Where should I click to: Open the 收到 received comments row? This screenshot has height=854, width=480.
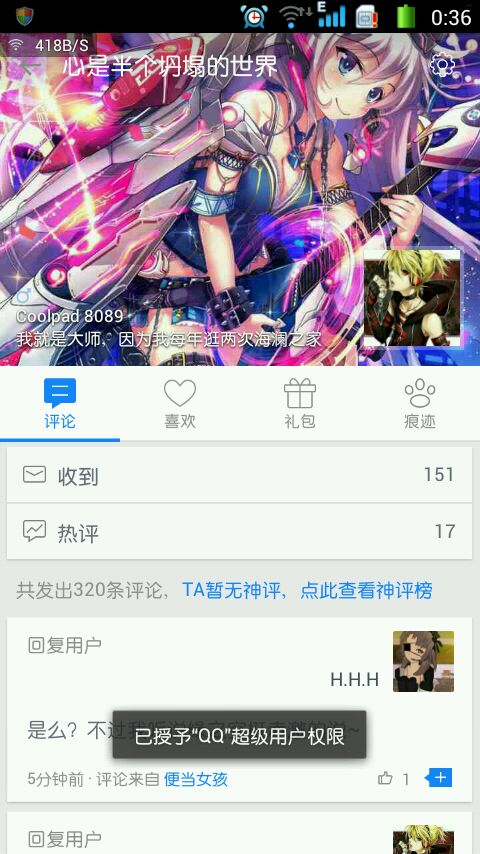point(240,475)
